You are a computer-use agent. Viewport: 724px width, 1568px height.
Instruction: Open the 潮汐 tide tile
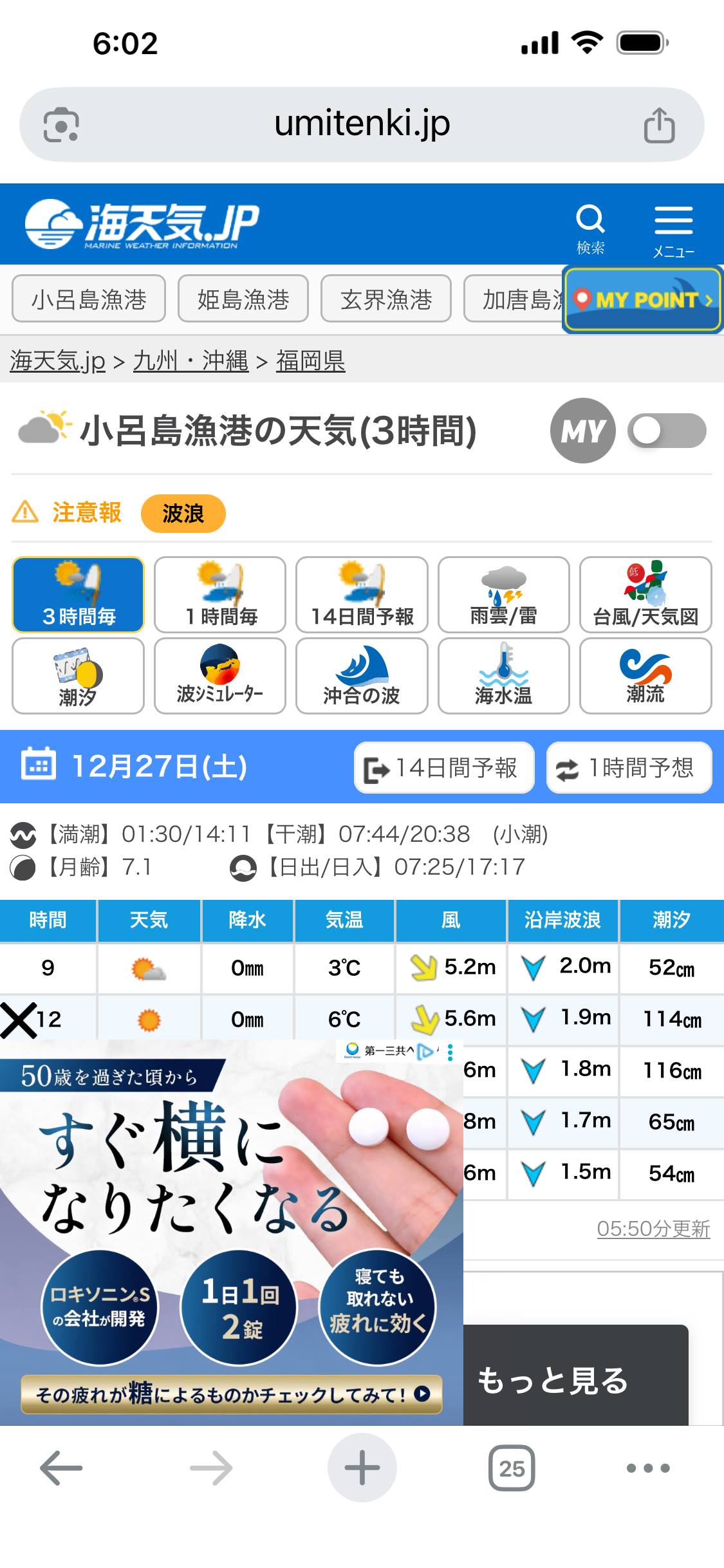coord(78,676)
